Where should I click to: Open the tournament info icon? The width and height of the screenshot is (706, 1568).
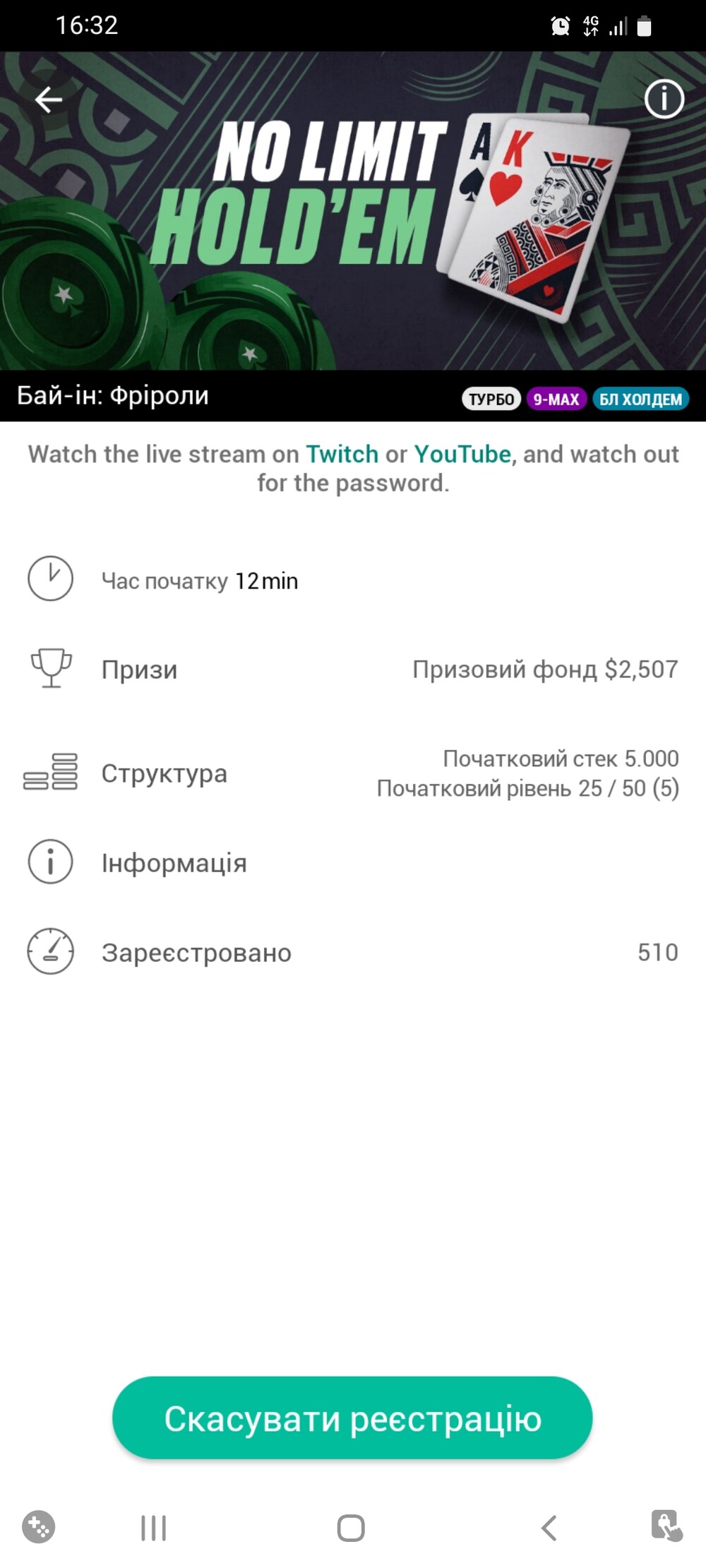coord(664,99)
